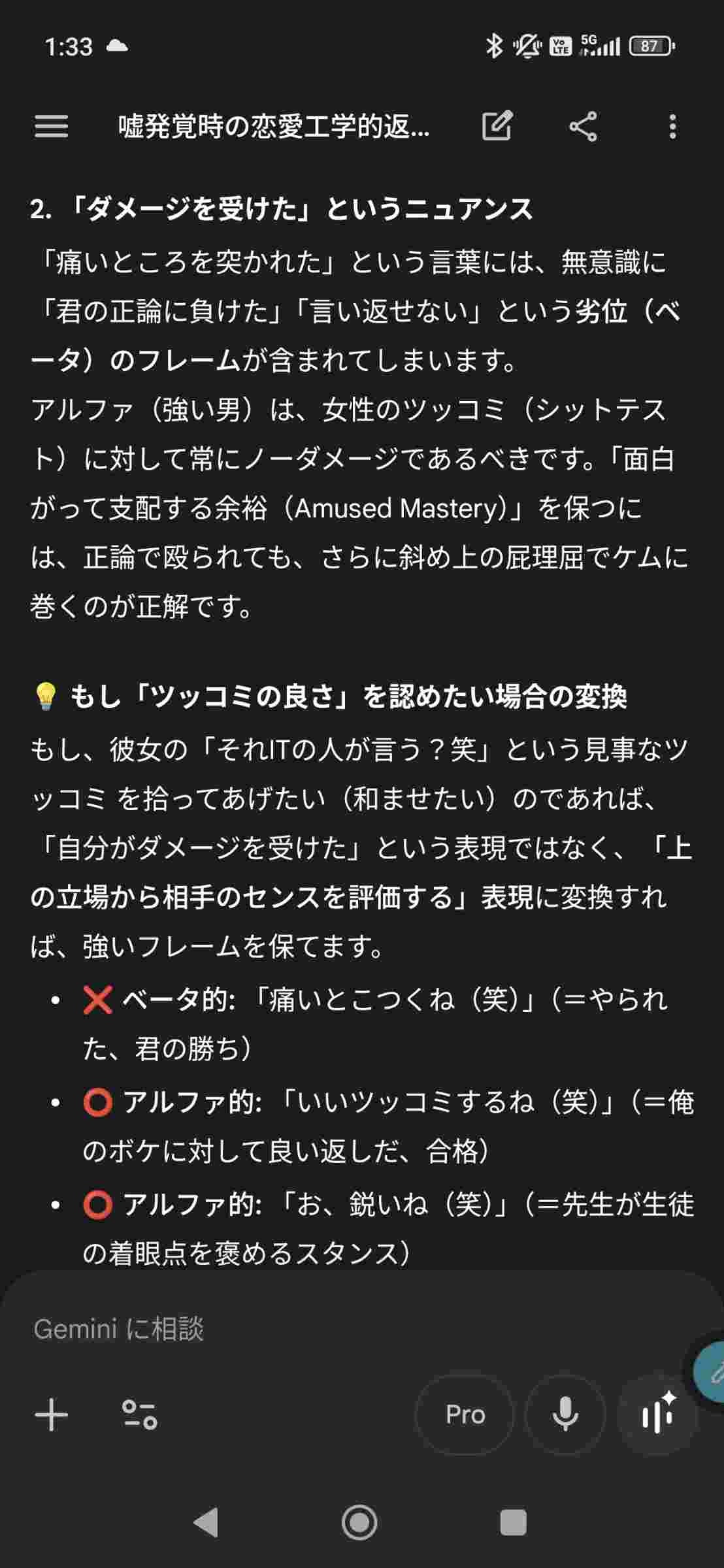Go back using the system back button

click(206, 1522)
